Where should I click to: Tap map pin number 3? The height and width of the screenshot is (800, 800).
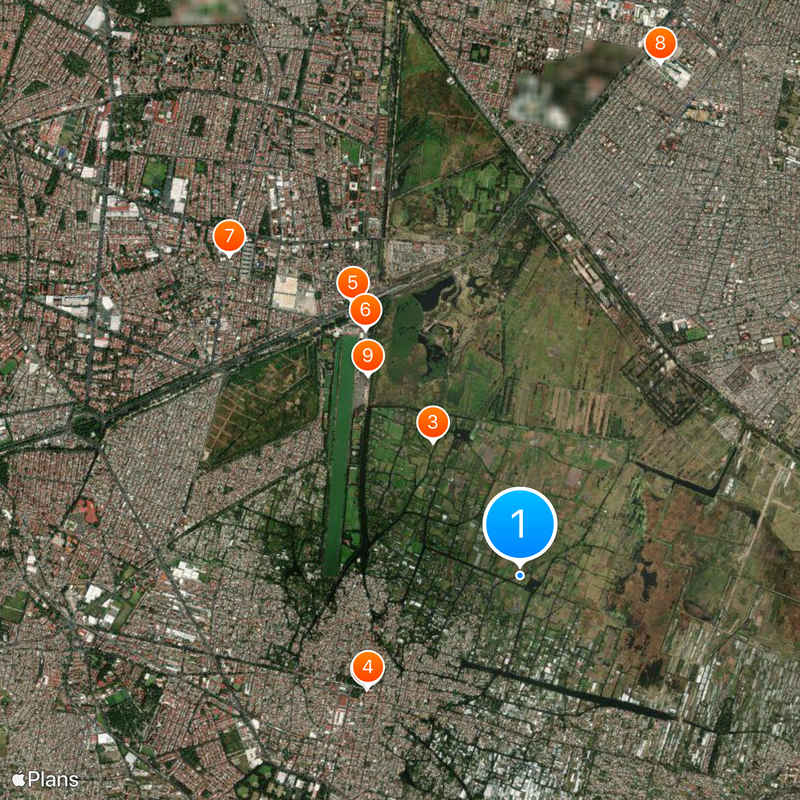tap(432, 422)
